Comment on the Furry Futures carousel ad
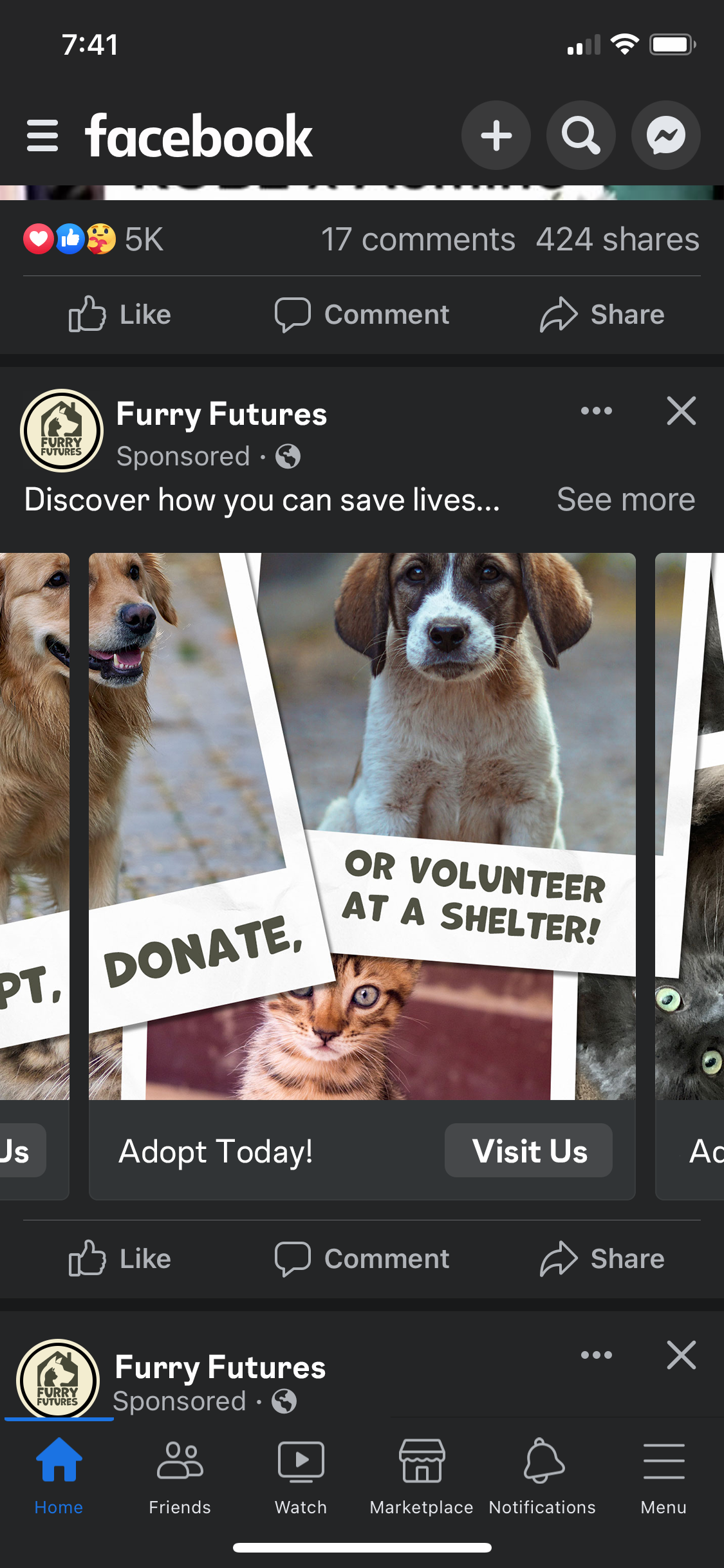 (362, 1258)
